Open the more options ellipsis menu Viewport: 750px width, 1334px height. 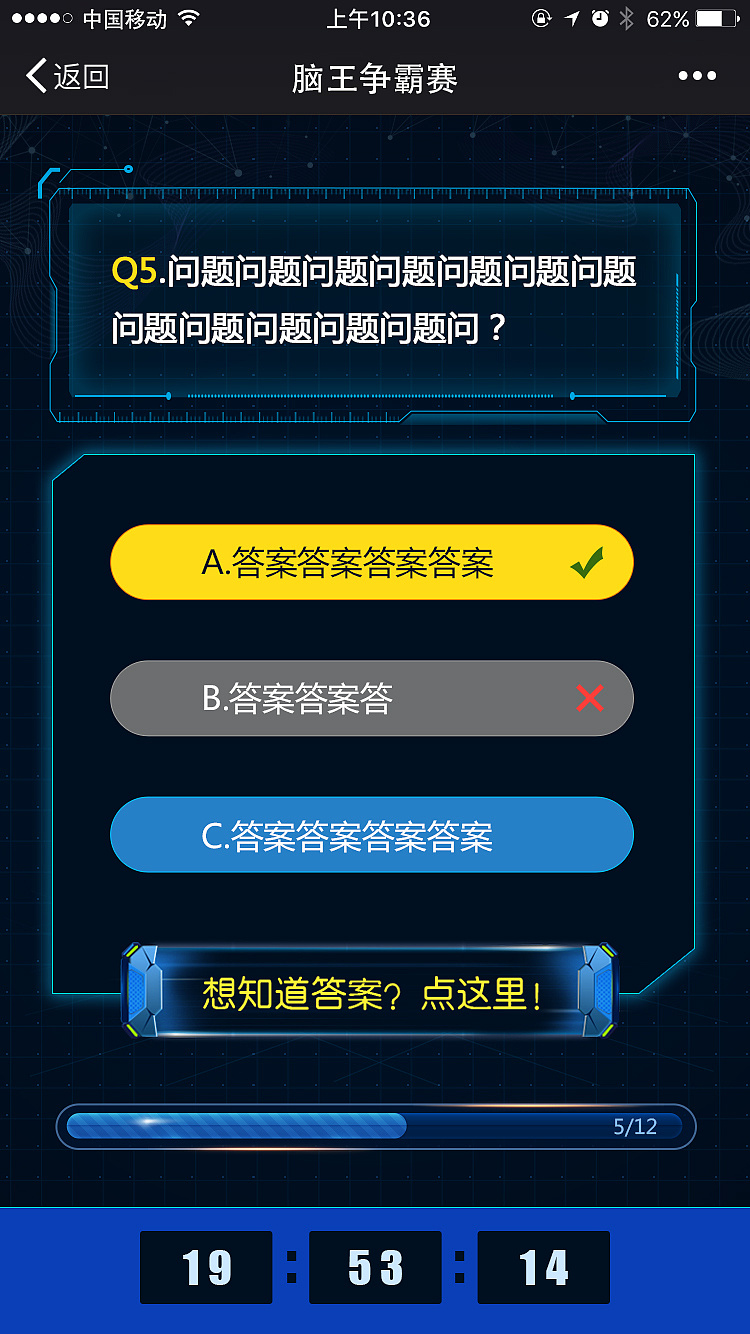tap(697, 75)
